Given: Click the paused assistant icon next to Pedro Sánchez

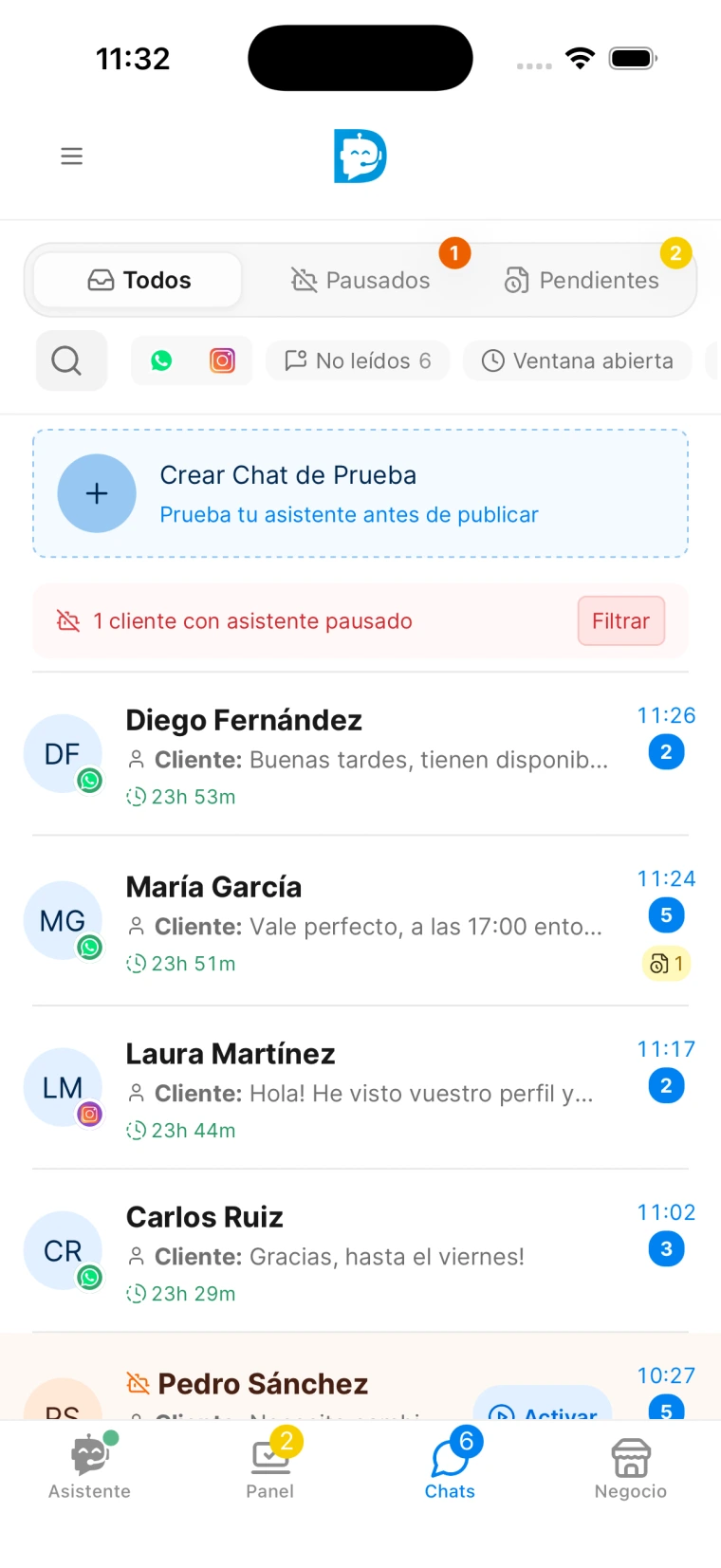Looking at the screenshot, I should tap(136, 1384).
